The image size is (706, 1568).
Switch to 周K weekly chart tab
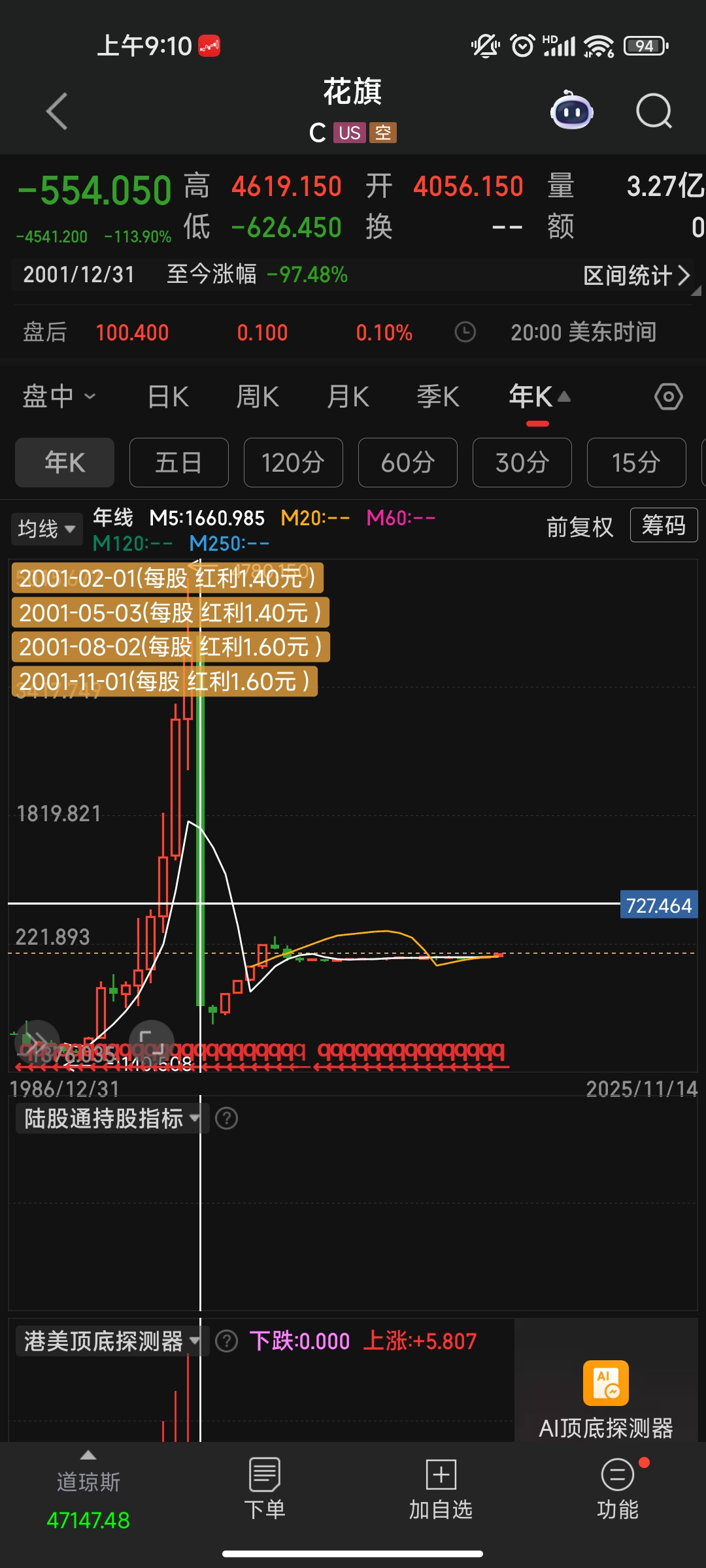click(x=258, y=397)
